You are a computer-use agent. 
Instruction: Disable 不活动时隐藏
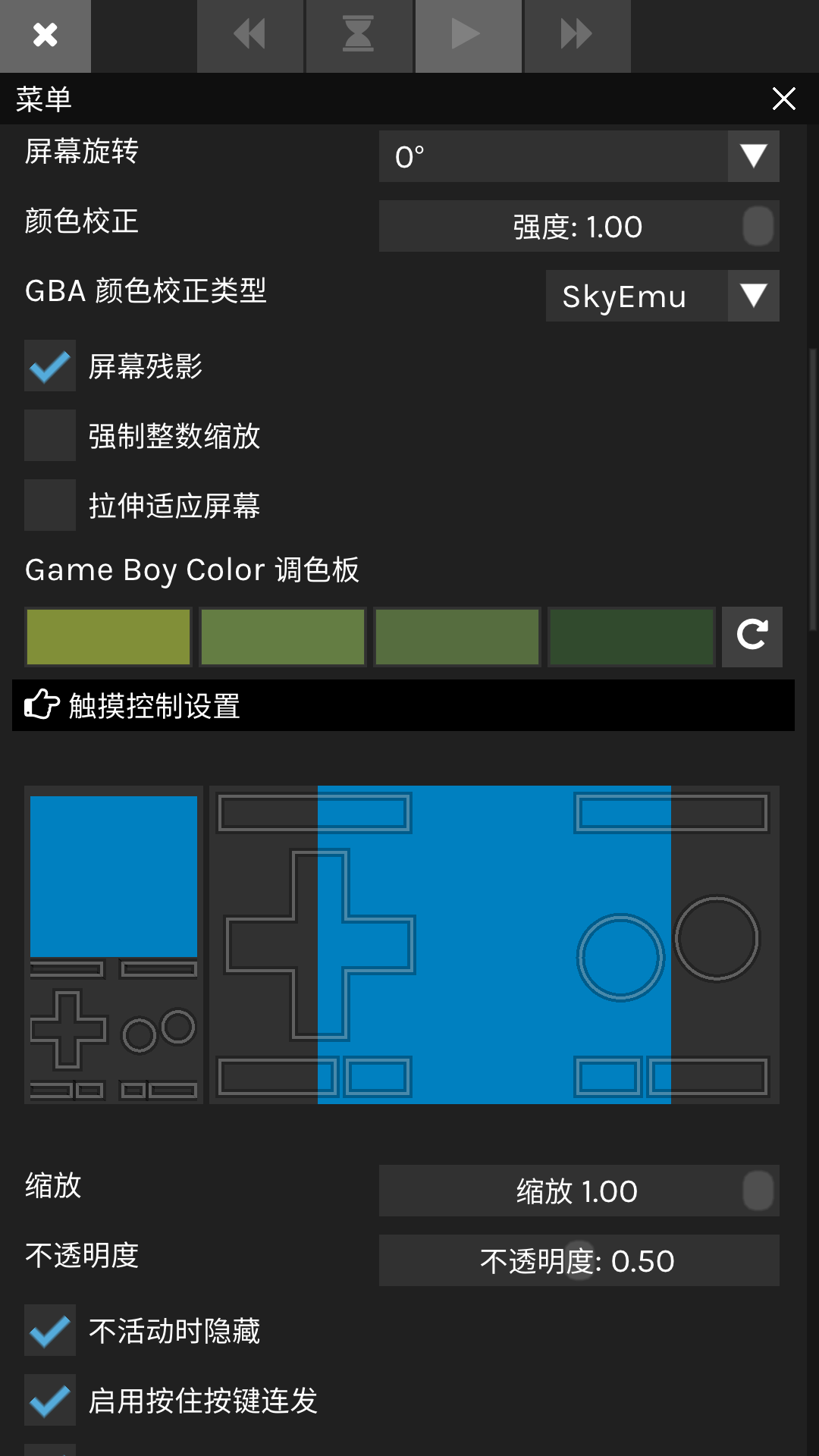coord(49,1331)
